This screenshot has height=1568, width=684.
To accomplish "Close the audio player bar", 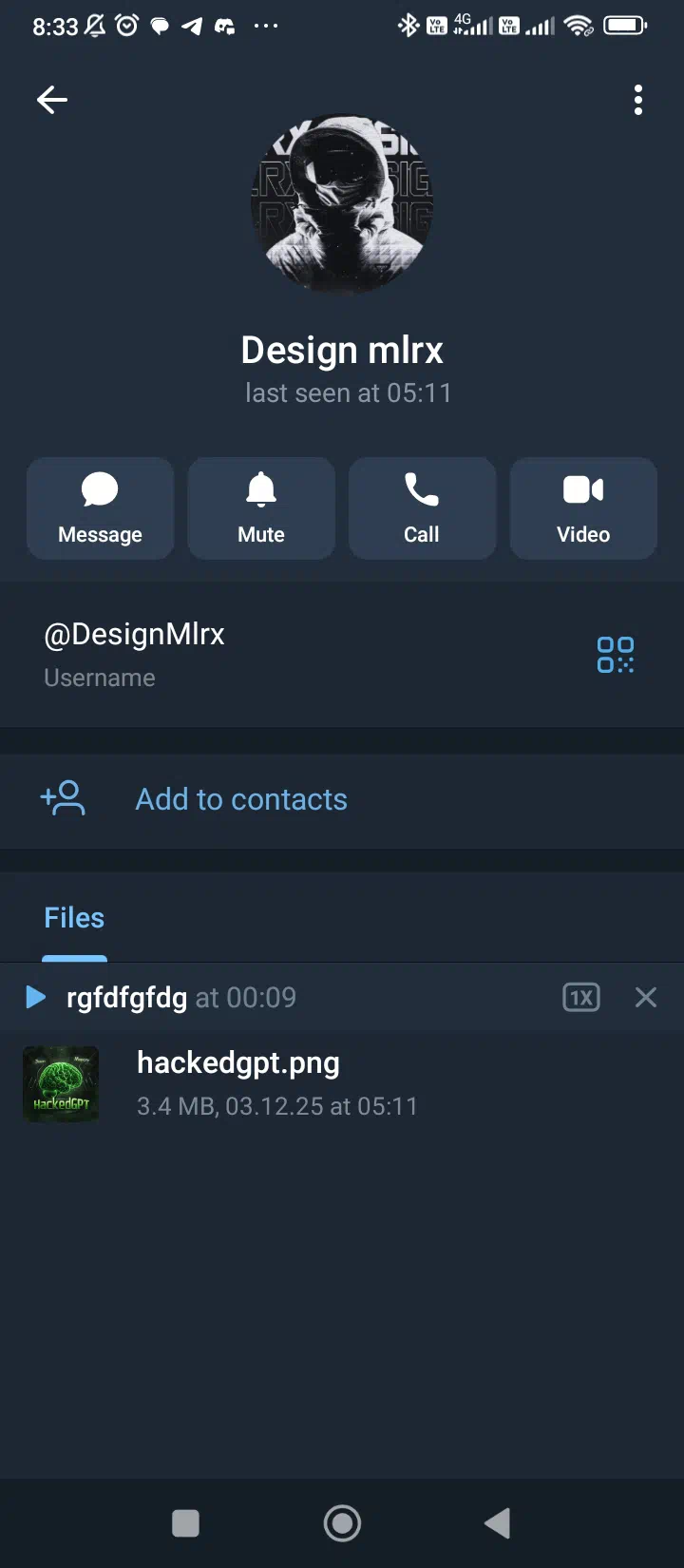I will [645, 997].
